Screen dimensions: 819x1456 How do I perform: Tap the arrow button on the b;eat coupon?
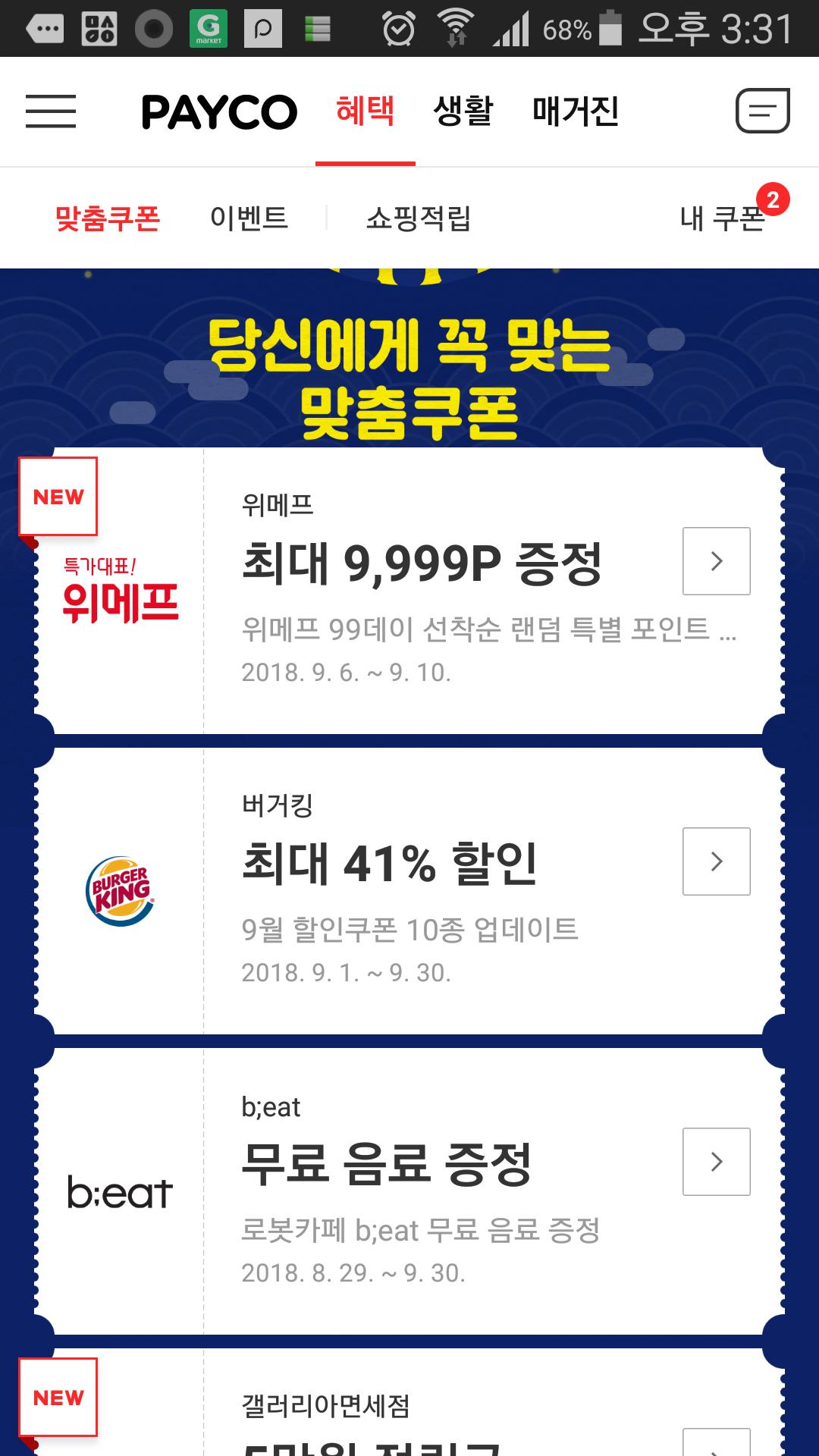[x=716, y=1162]
